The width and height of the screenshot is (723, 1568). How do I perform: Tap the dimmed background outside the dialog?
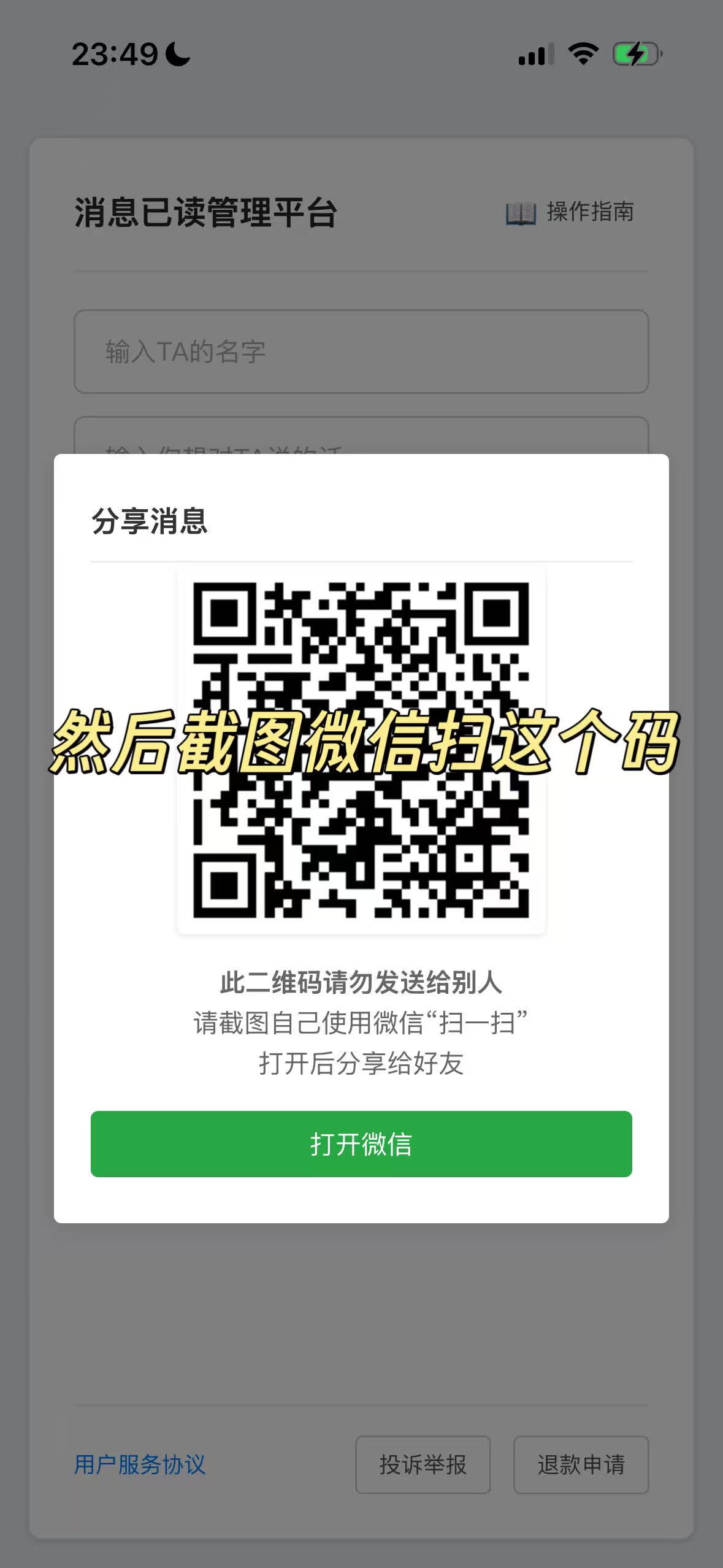[x=361, y=1319]
